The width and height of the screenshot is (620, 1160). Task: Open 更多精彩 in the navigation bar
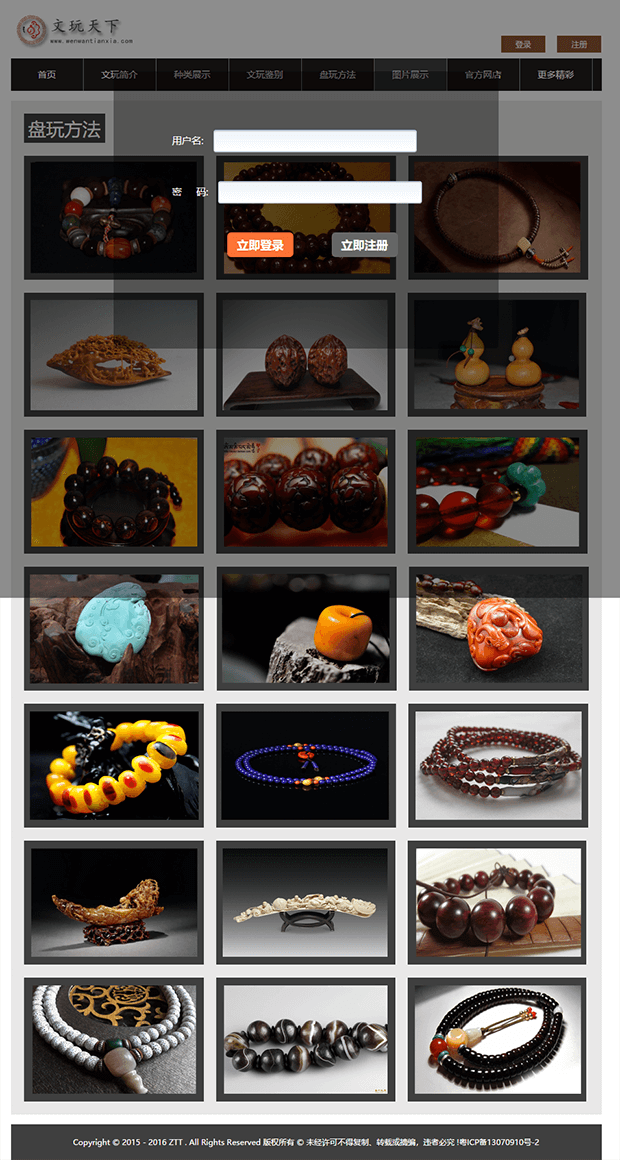tap(555, 75)
